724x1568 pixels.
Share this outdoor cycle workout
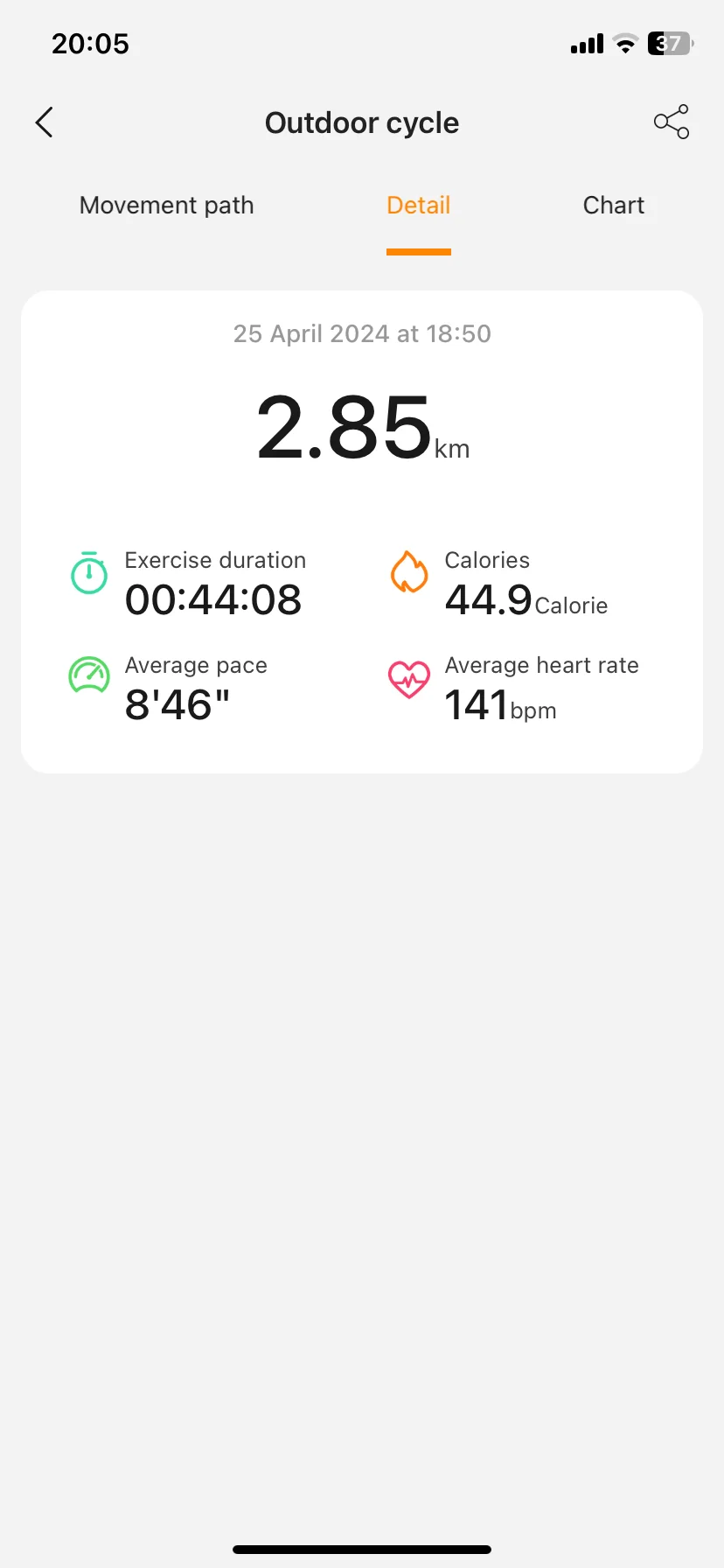point(672,122)
